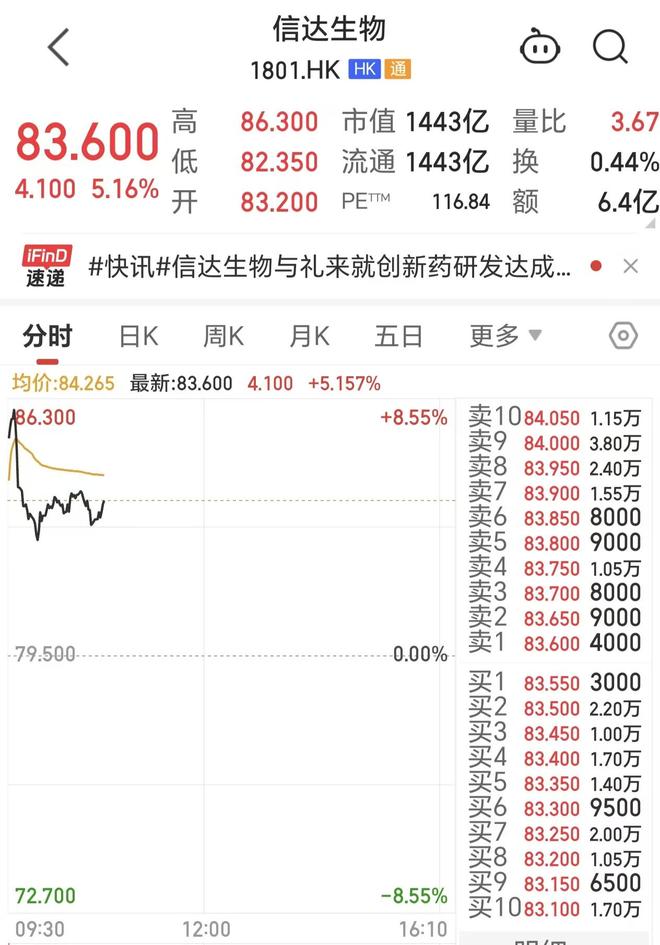Open chart settings hexagon icon
The height and width of the screenshot is (945, 660).
(x=622, y=336)
